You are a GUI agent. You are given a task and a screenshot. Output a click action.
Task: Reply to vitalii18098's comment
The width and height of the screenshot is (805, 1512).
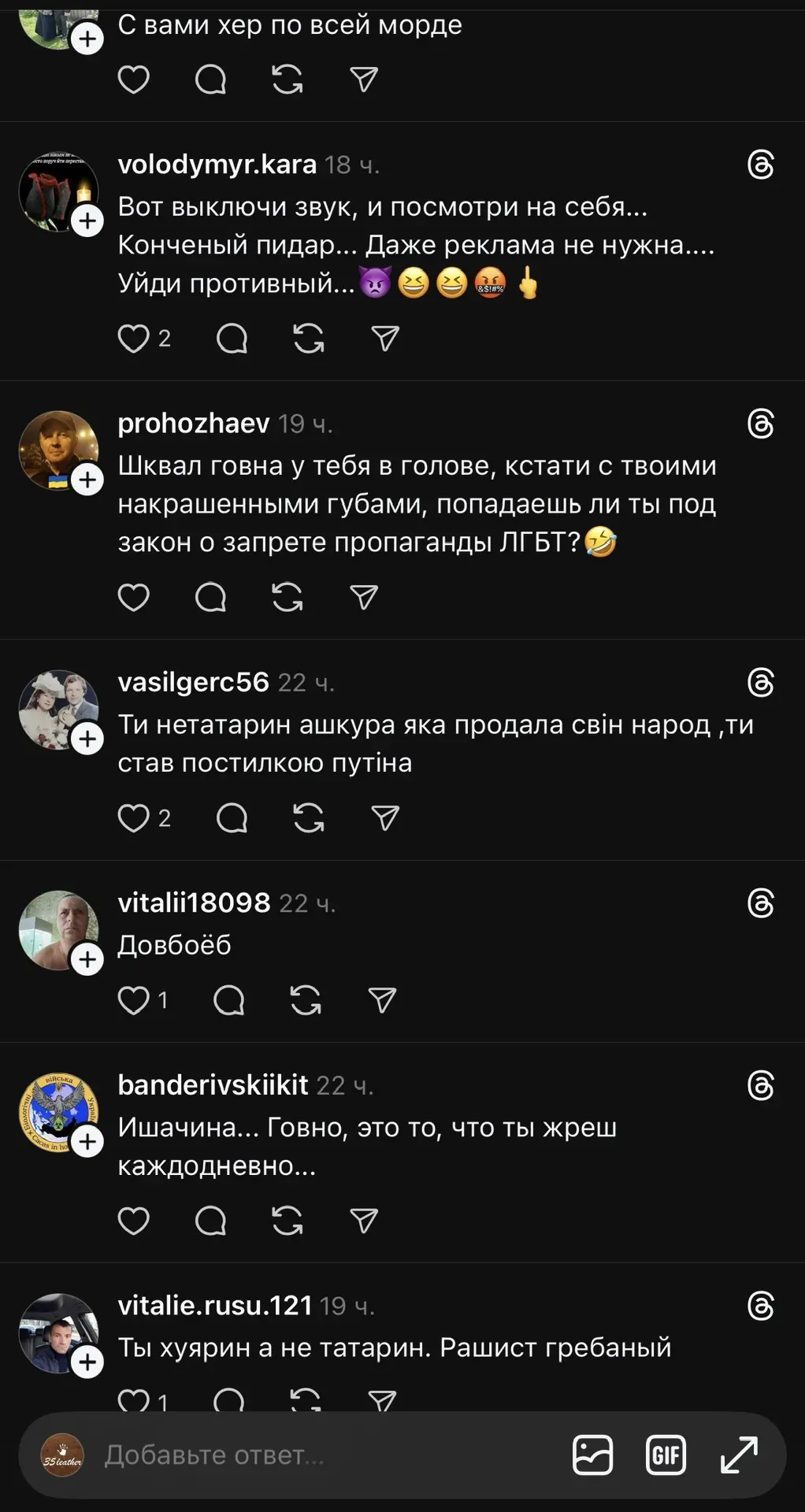tap(228, 1000)
